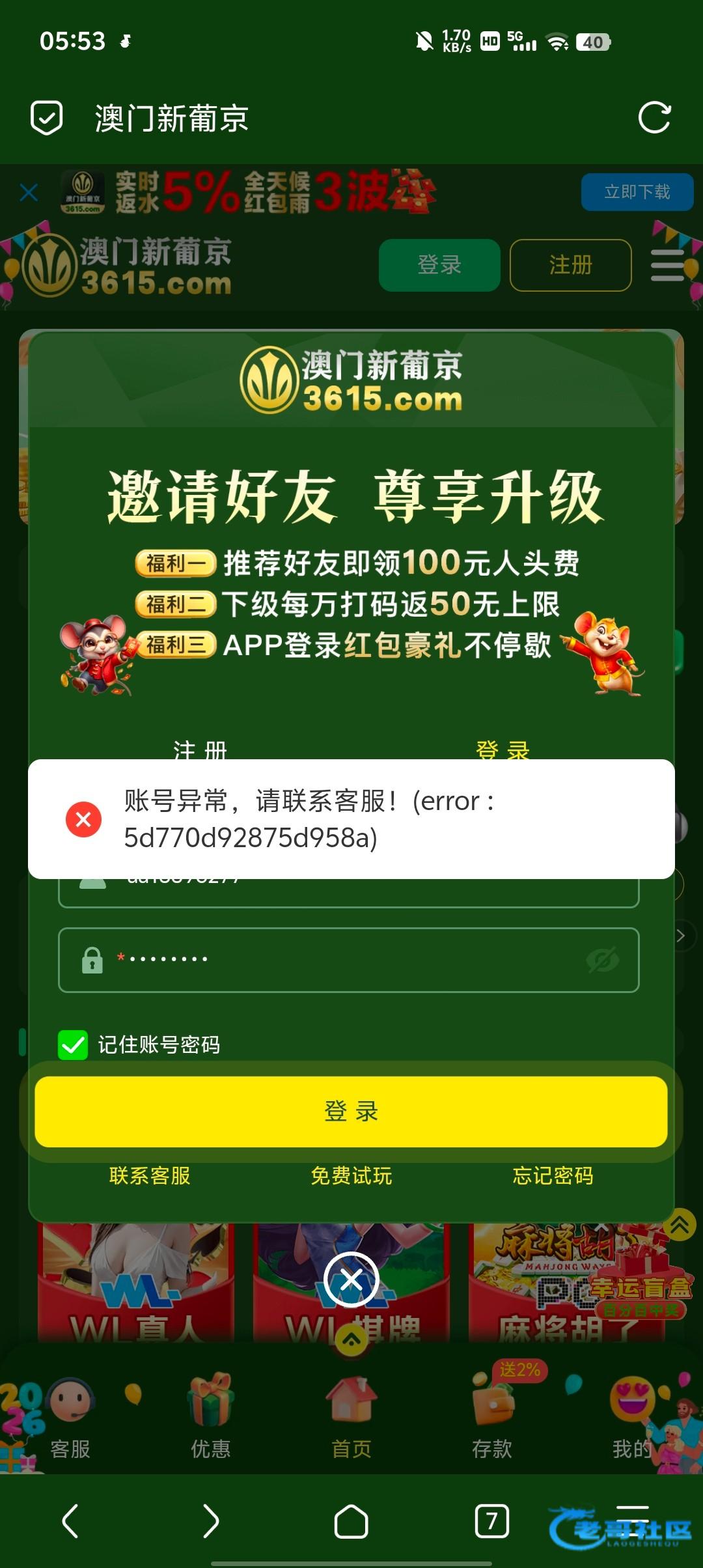Open the hamburger menu
Viewport: 703px width, 1568px height.
pos(668,265)
